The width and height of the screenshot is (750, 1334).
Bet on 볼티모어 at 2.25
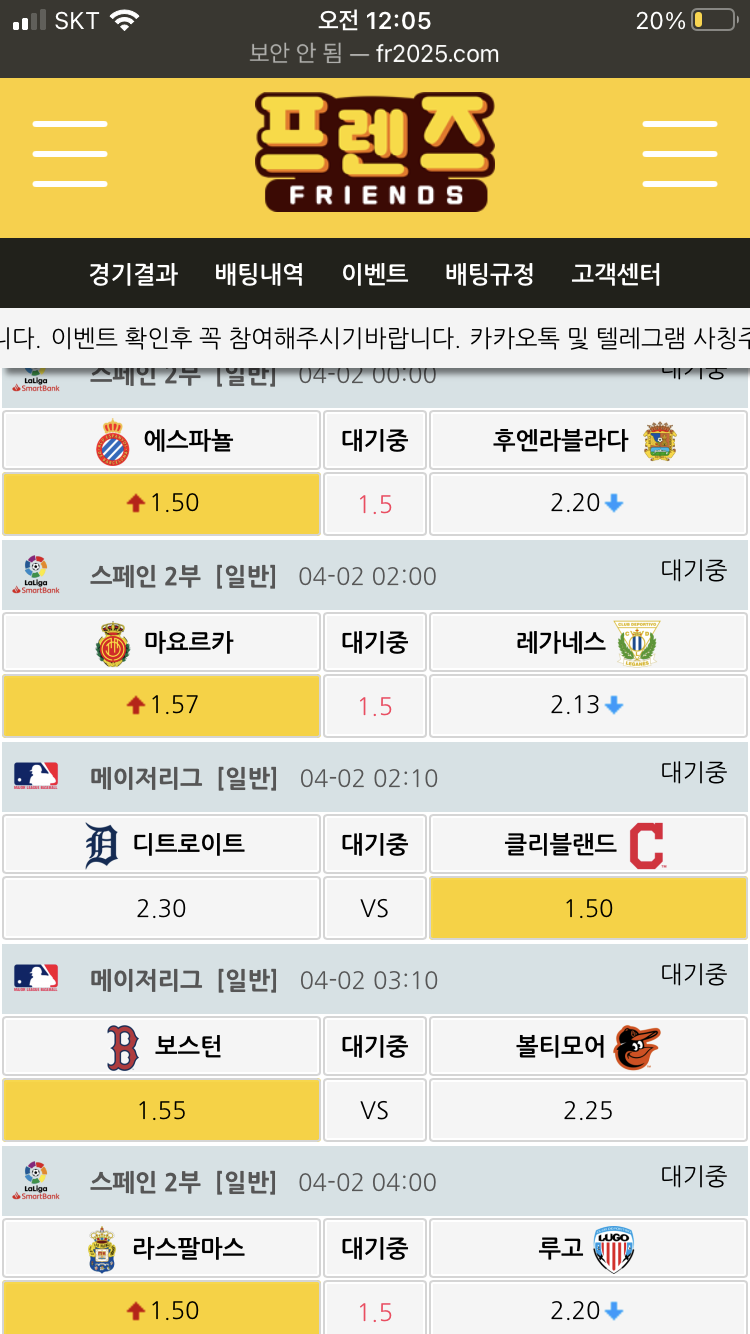[x=587, y=1110]
